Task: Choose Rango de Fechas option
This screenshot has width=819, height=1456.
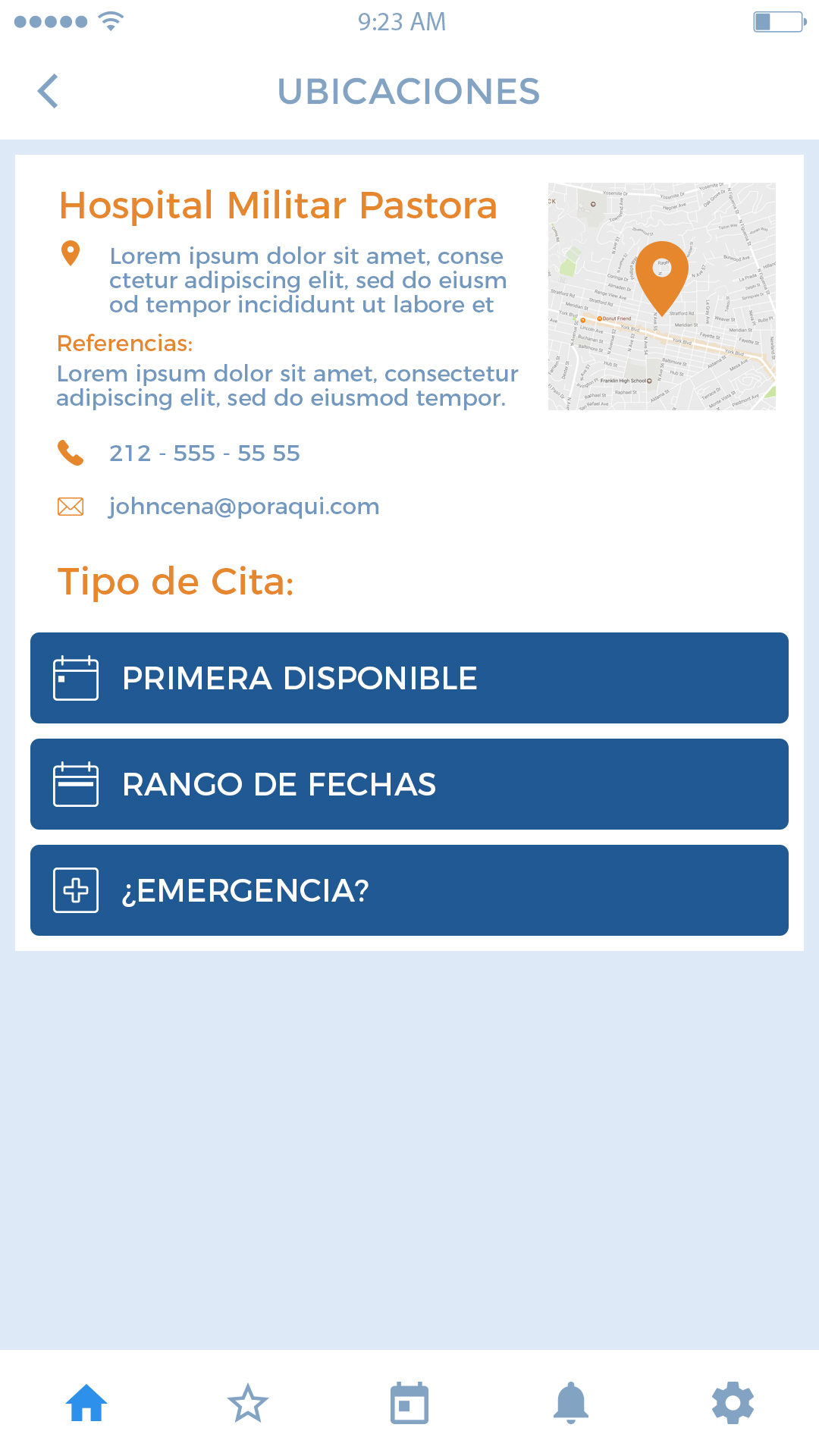Action: tap(409, 784)
